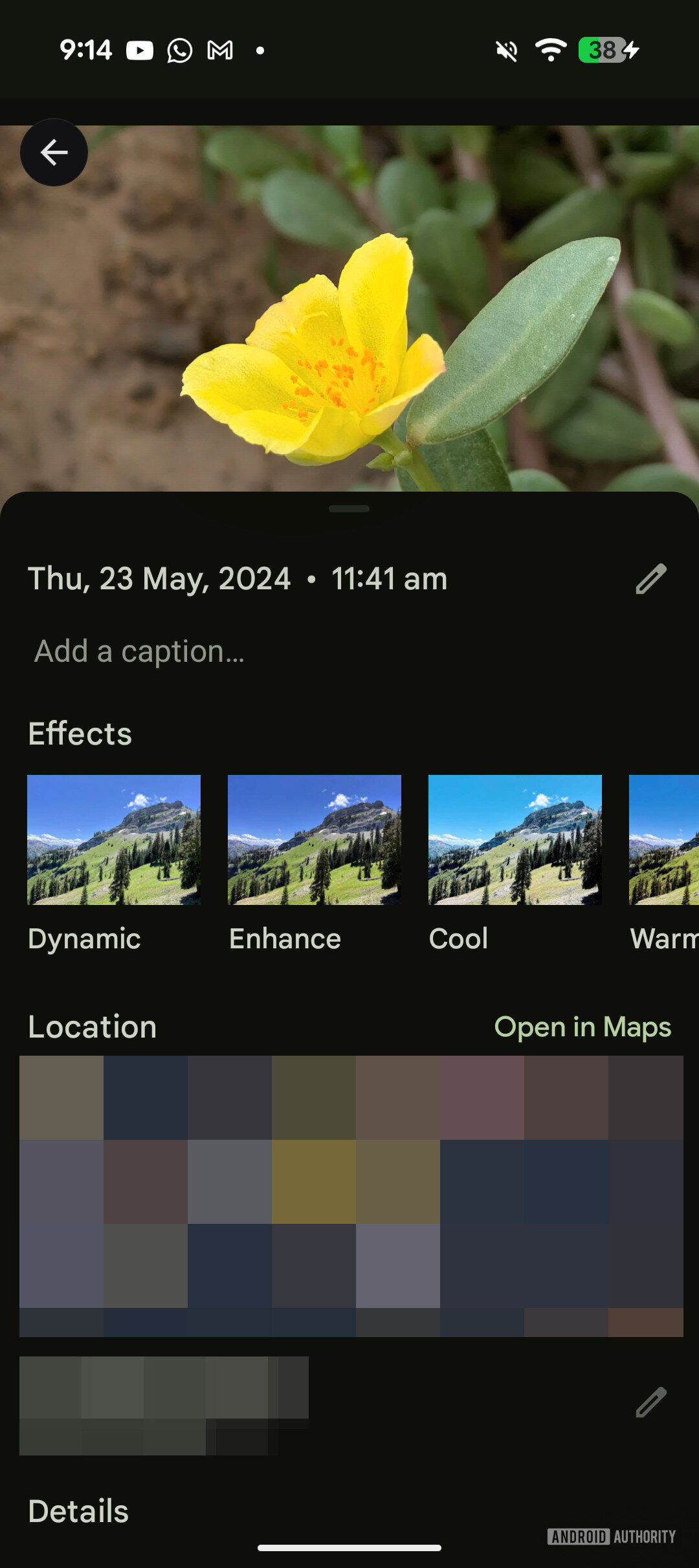Collapse the info sheet via the drag handle
The image size is (699, 1568).
349,509
